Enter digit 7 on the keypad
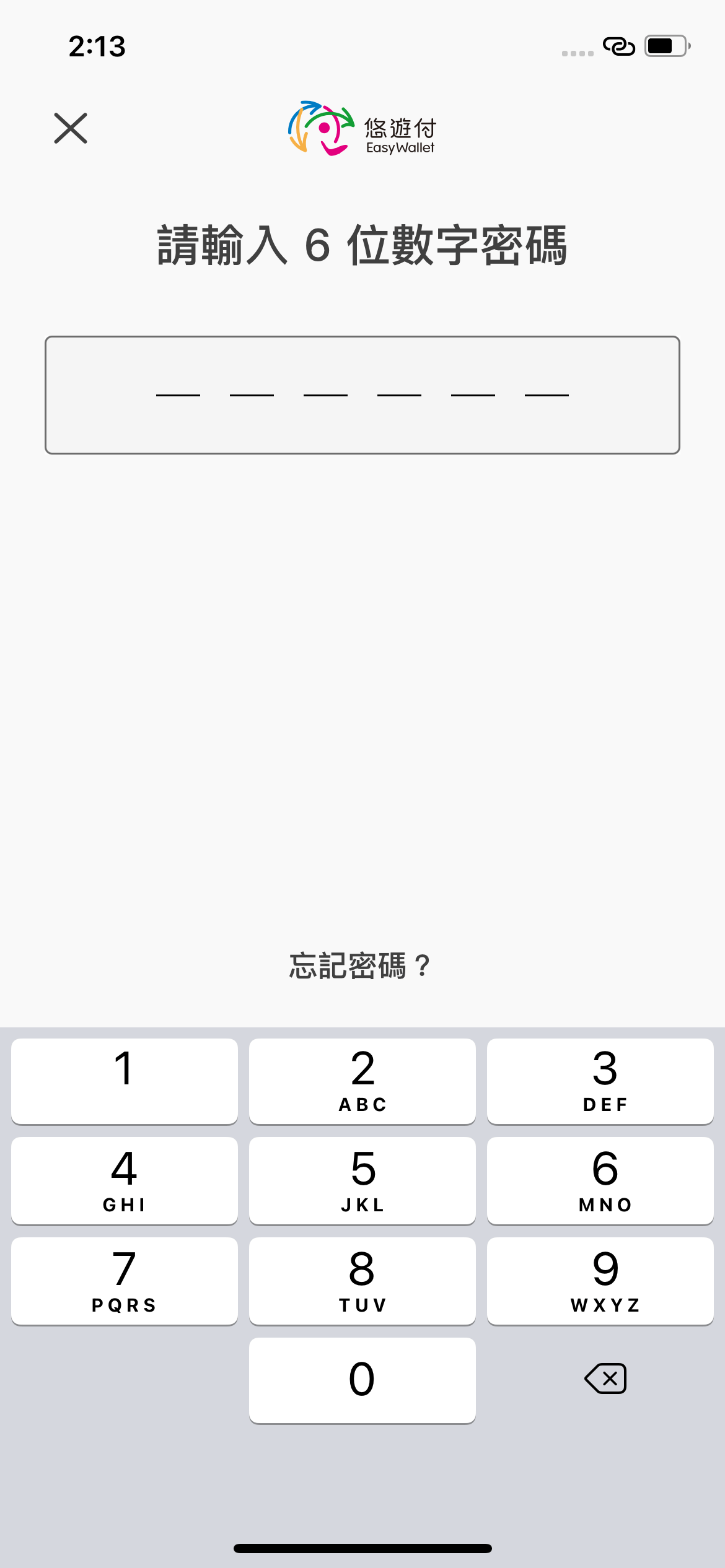 125,1281
